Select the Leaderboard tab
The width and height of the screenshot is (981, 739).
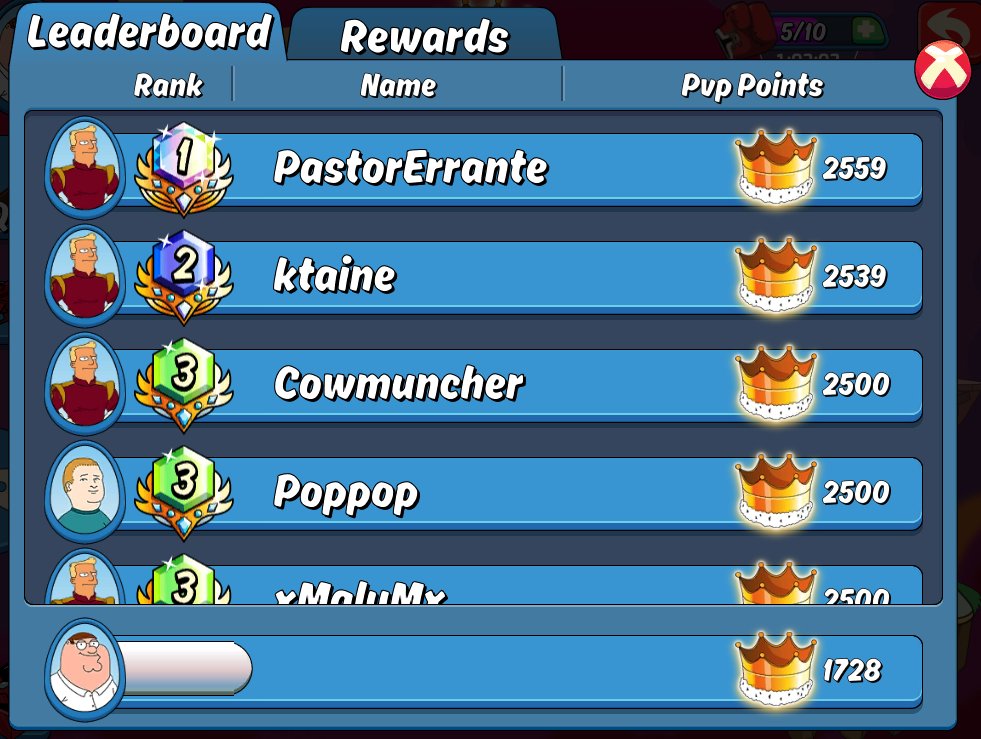click(149, 32)
